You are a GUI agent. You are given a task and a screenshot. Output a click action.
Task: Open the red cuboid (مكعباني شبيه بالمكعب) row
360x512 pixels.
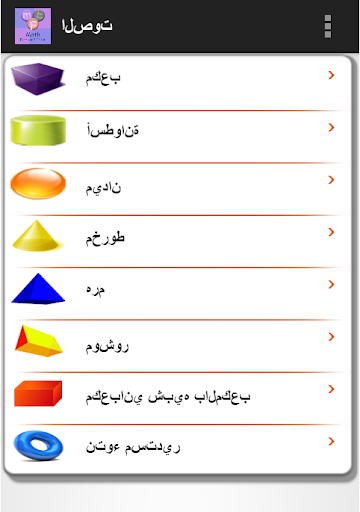tap(178, 398)
